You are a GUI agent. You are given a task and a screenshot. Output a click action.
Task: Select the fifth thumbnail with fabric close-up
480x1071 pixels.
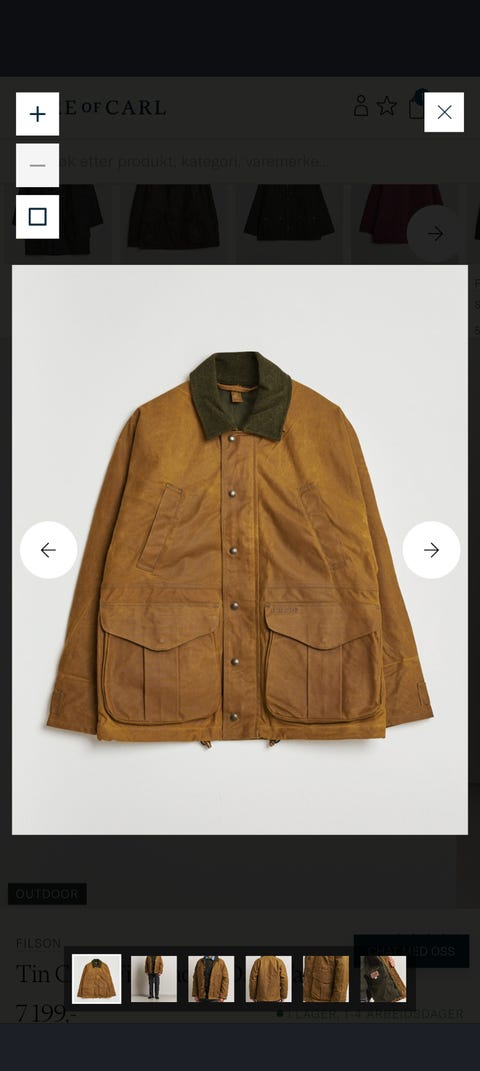pos(326,979)
